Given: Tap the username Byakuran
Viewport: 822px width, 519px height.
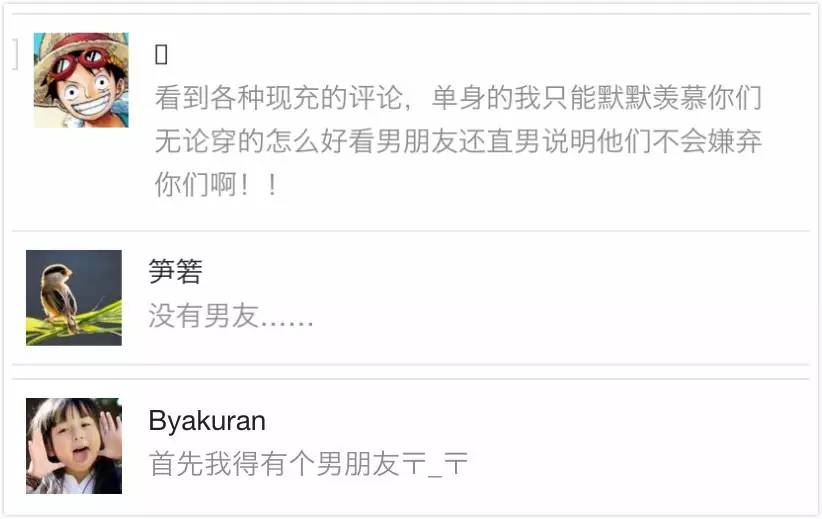Looking at the screenshot, I should [x=207, y=421].
